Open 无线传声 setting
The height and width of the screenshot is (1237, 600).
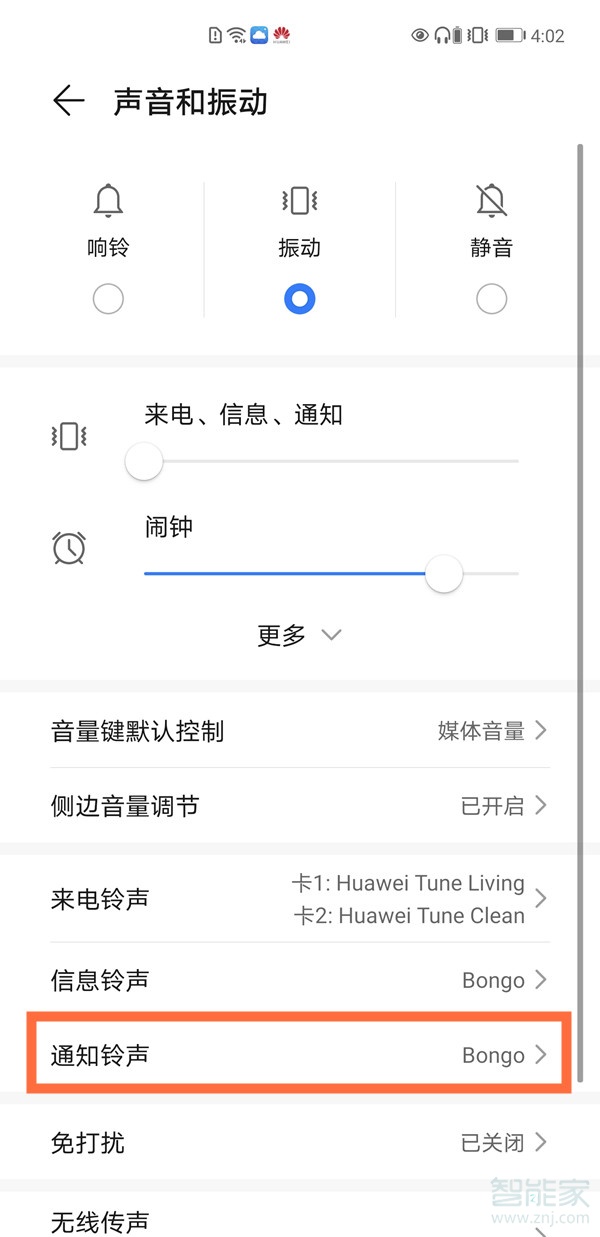coord(299,1220)
